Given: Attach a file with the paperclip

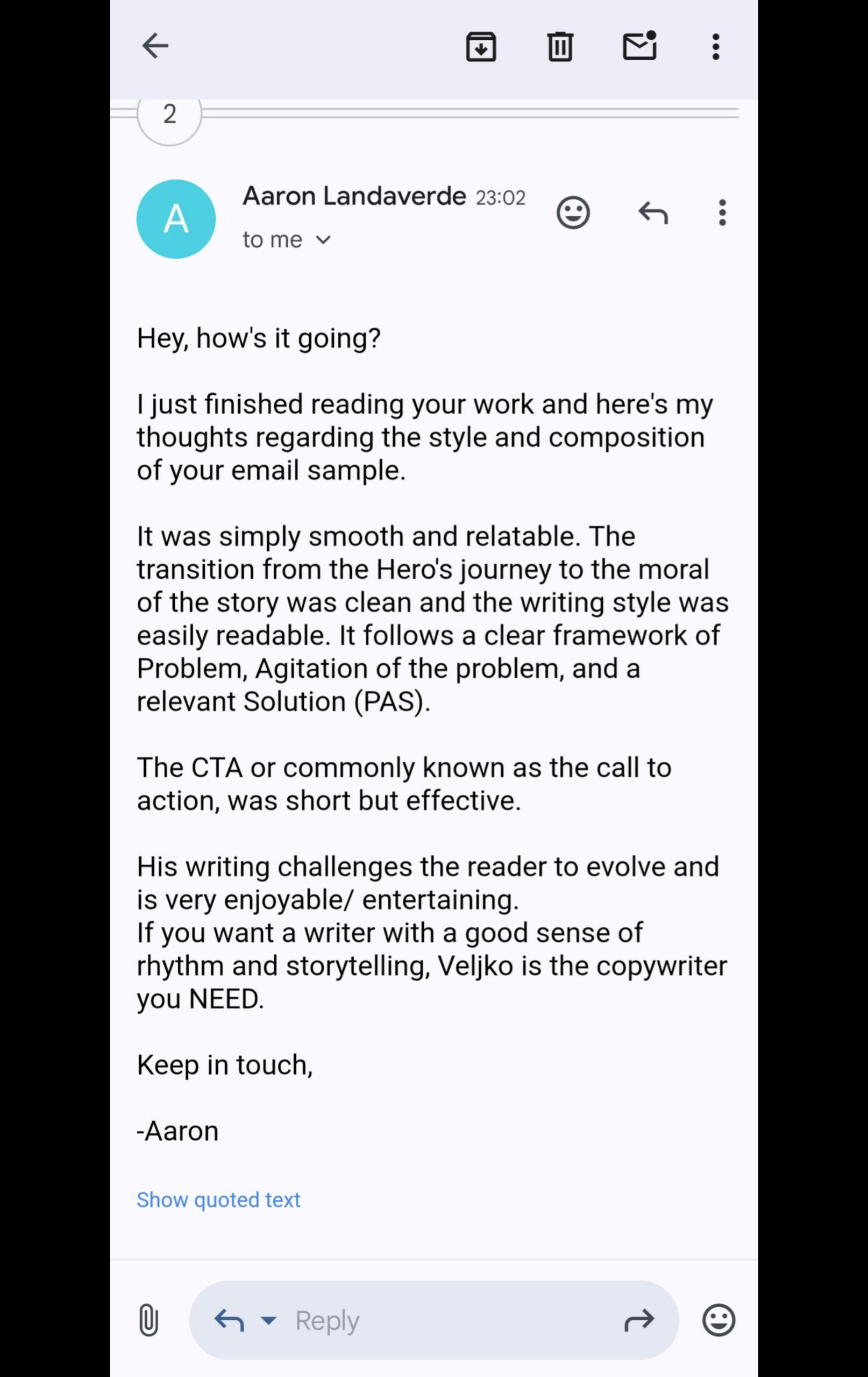Looking at the screenshot, I should [148, 1320].
